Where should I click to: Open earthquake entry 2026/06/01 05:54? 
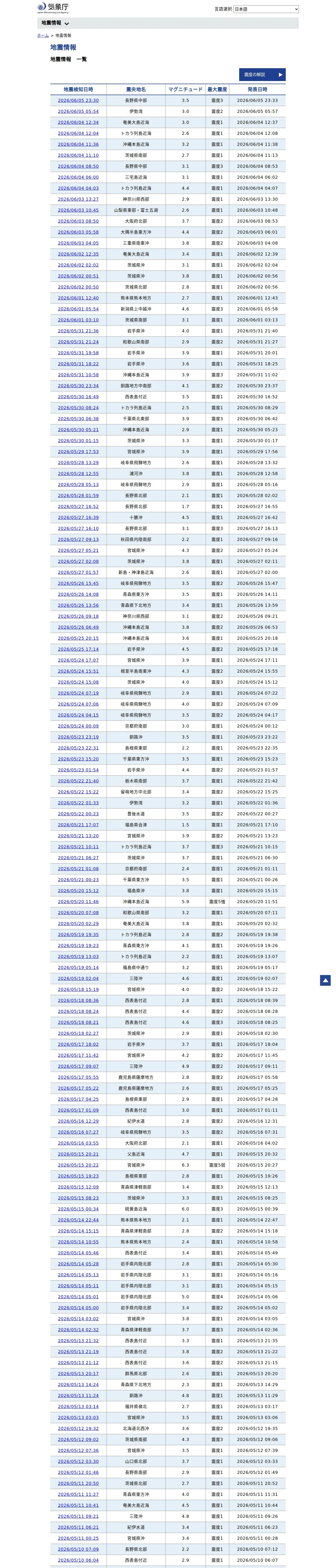click(78, 309)
